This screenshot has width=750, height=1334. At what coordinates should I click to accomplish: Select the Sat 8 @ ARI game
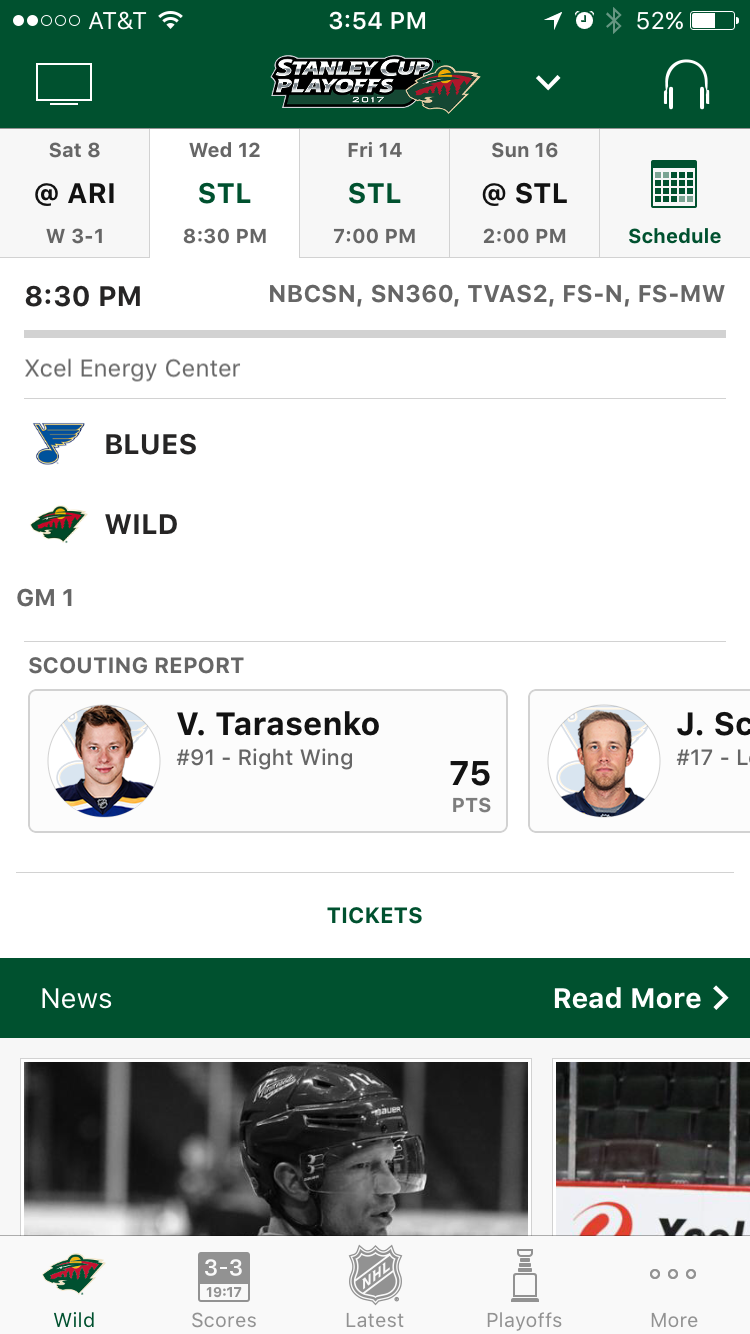(75, 193)
